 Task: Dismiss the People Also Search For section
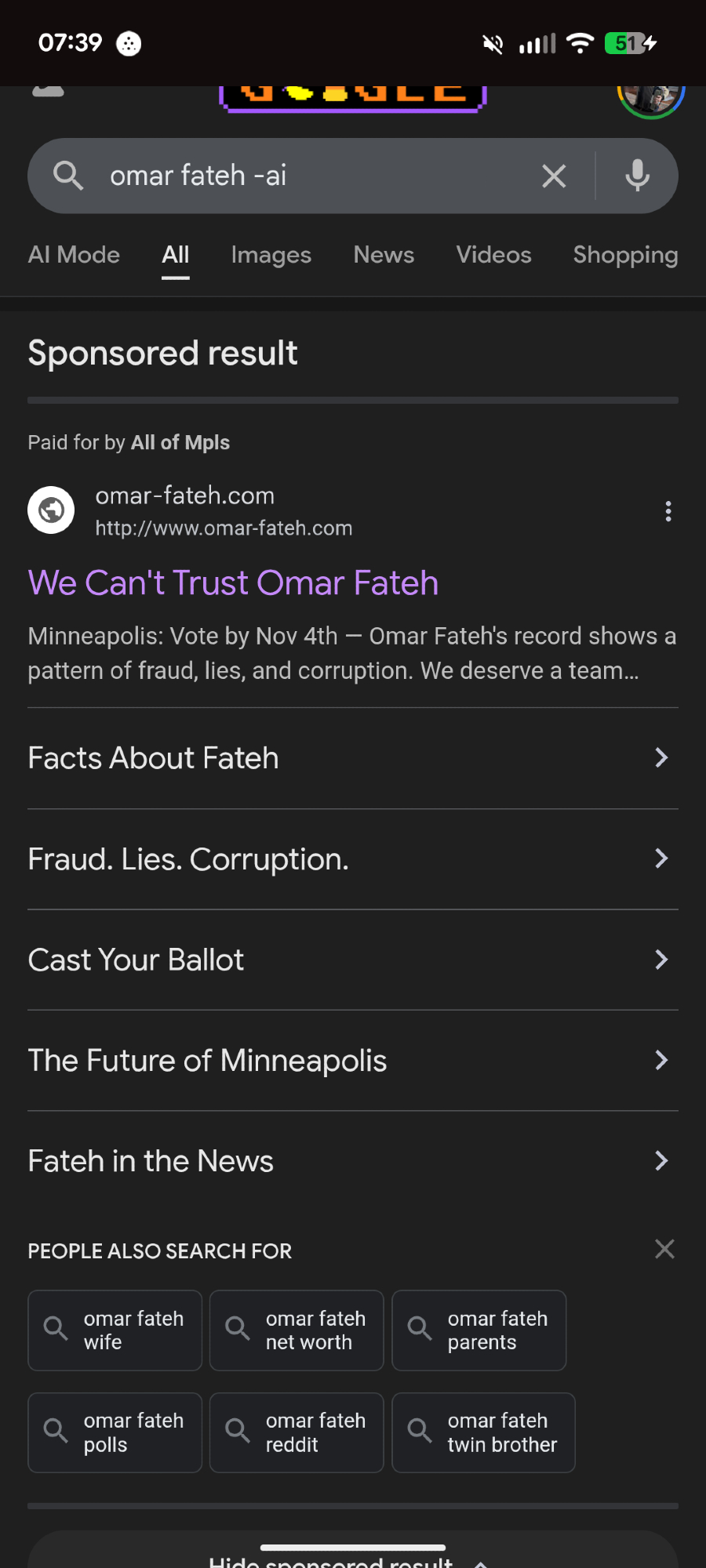(664, 1249)
